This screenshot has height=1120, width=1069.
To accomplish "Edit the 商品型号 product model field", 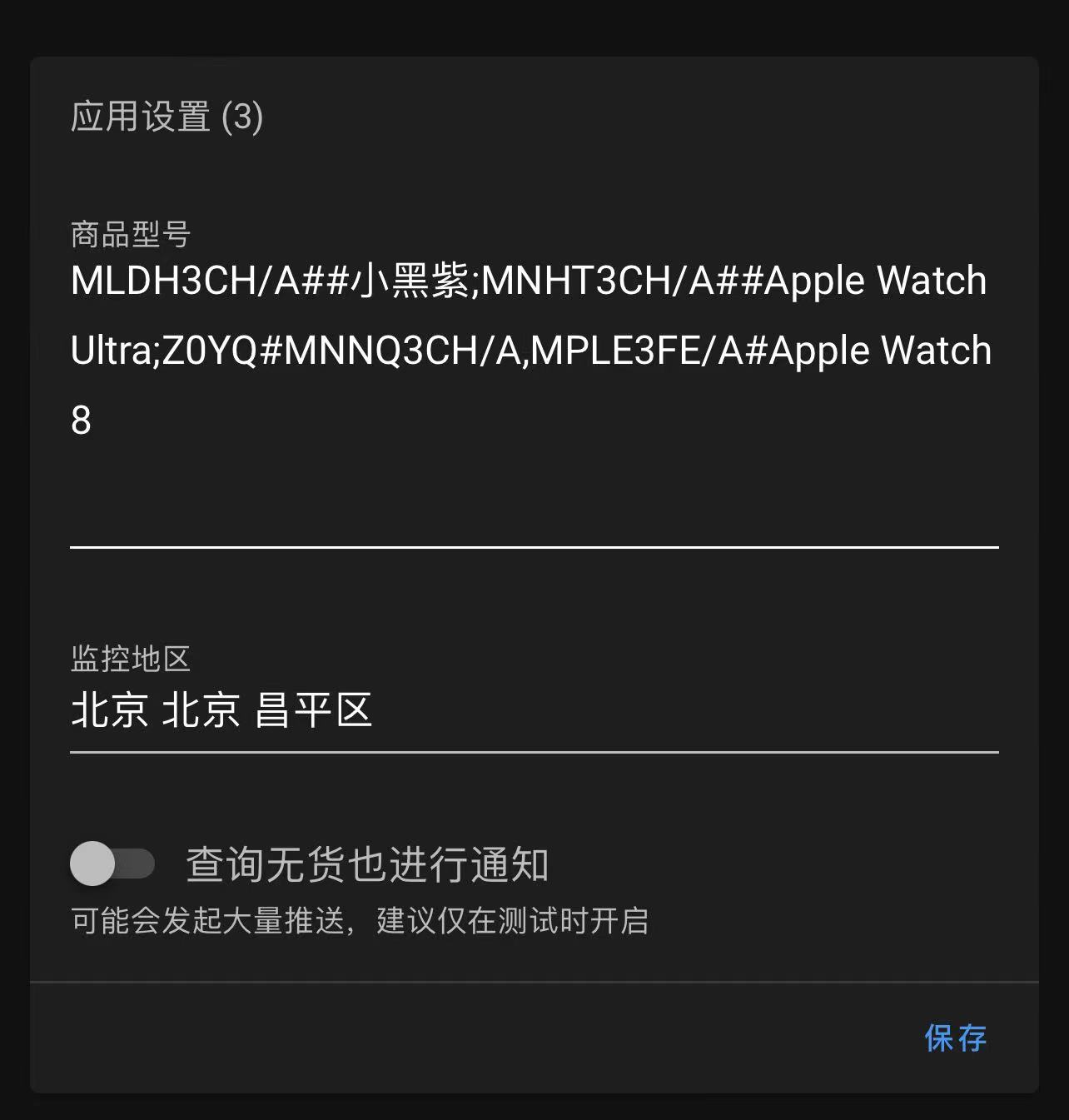I will (533, 350).
